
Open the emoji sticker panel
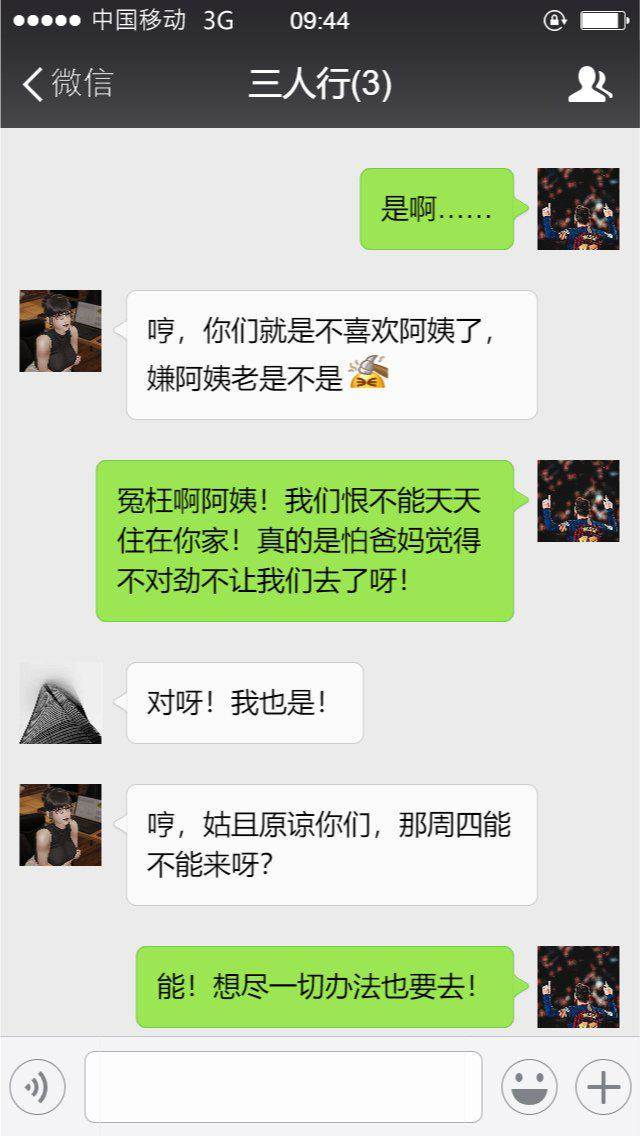(529, 1087)
